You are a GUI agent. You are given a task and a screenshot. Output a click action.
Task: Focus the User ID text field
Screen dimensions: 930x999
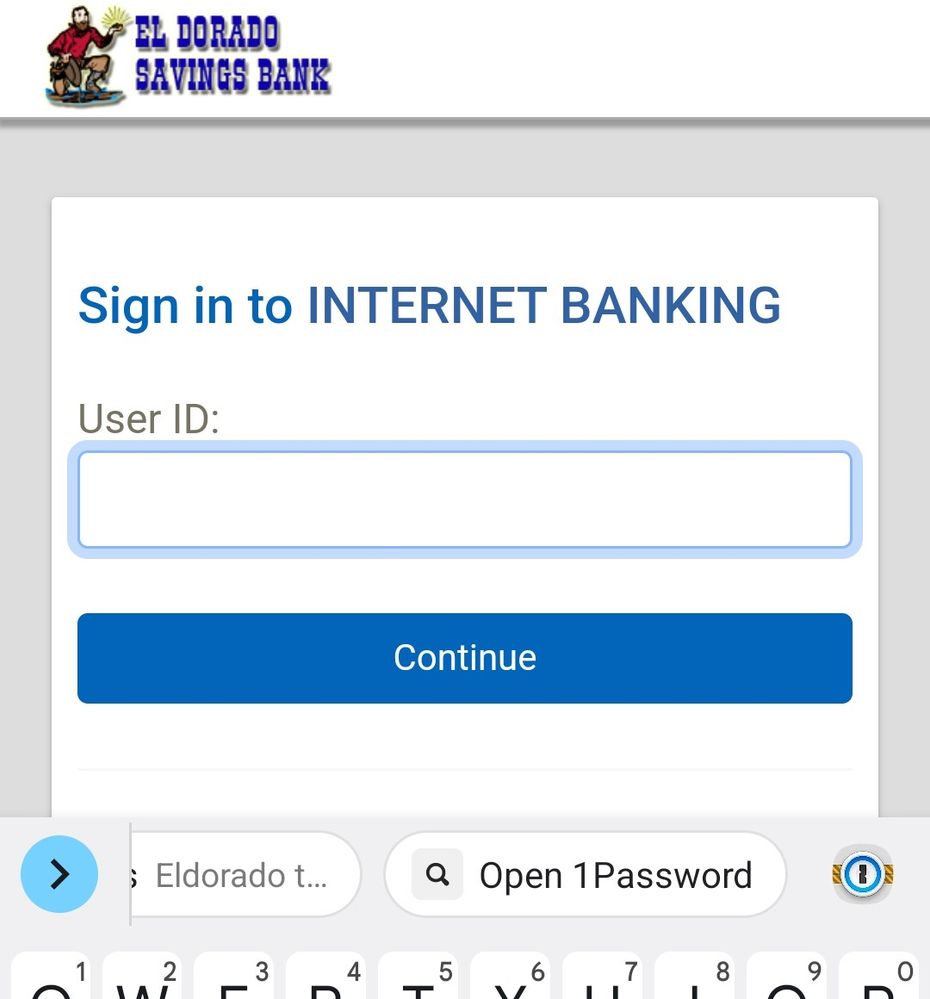click(464, 500)
